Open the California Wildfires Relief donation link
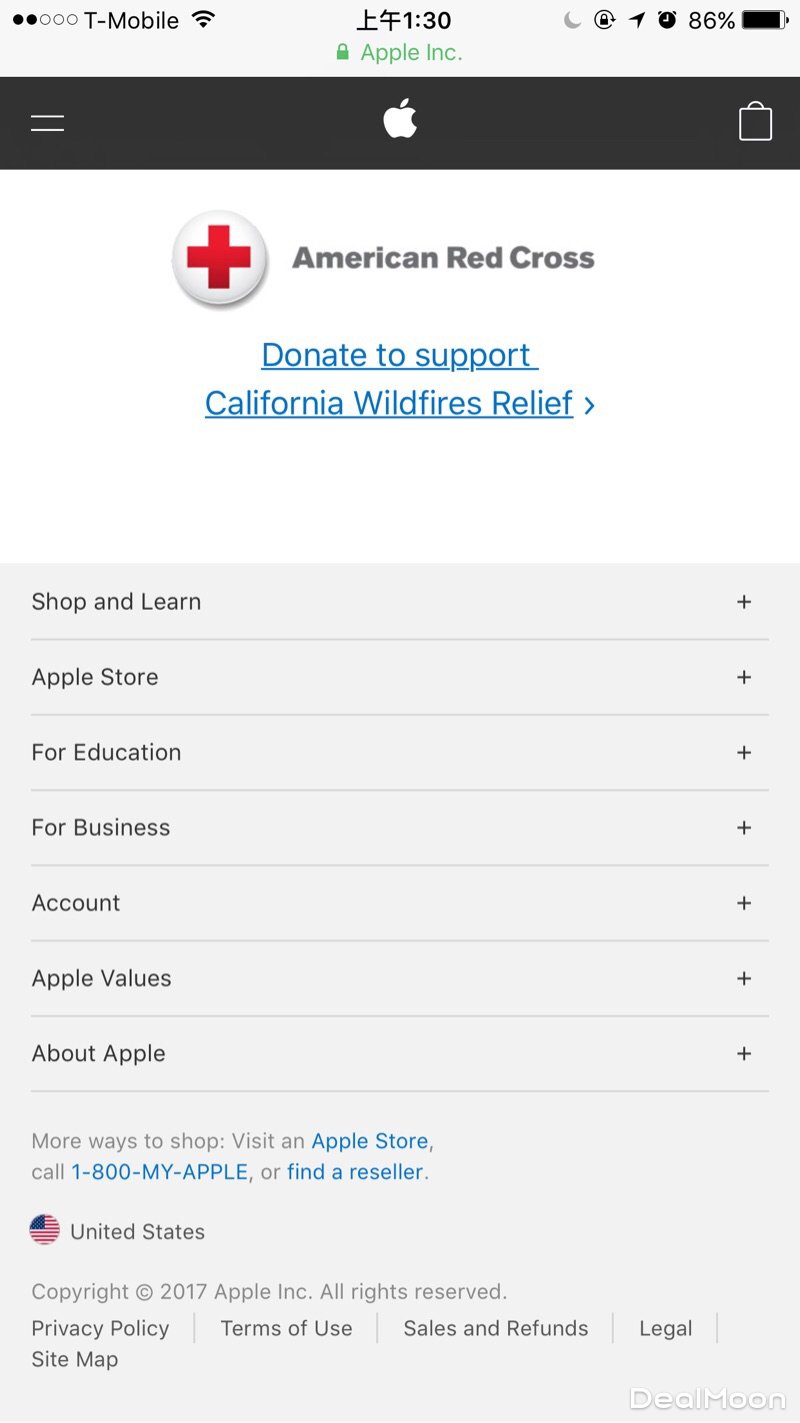 (x=399, y=380)
